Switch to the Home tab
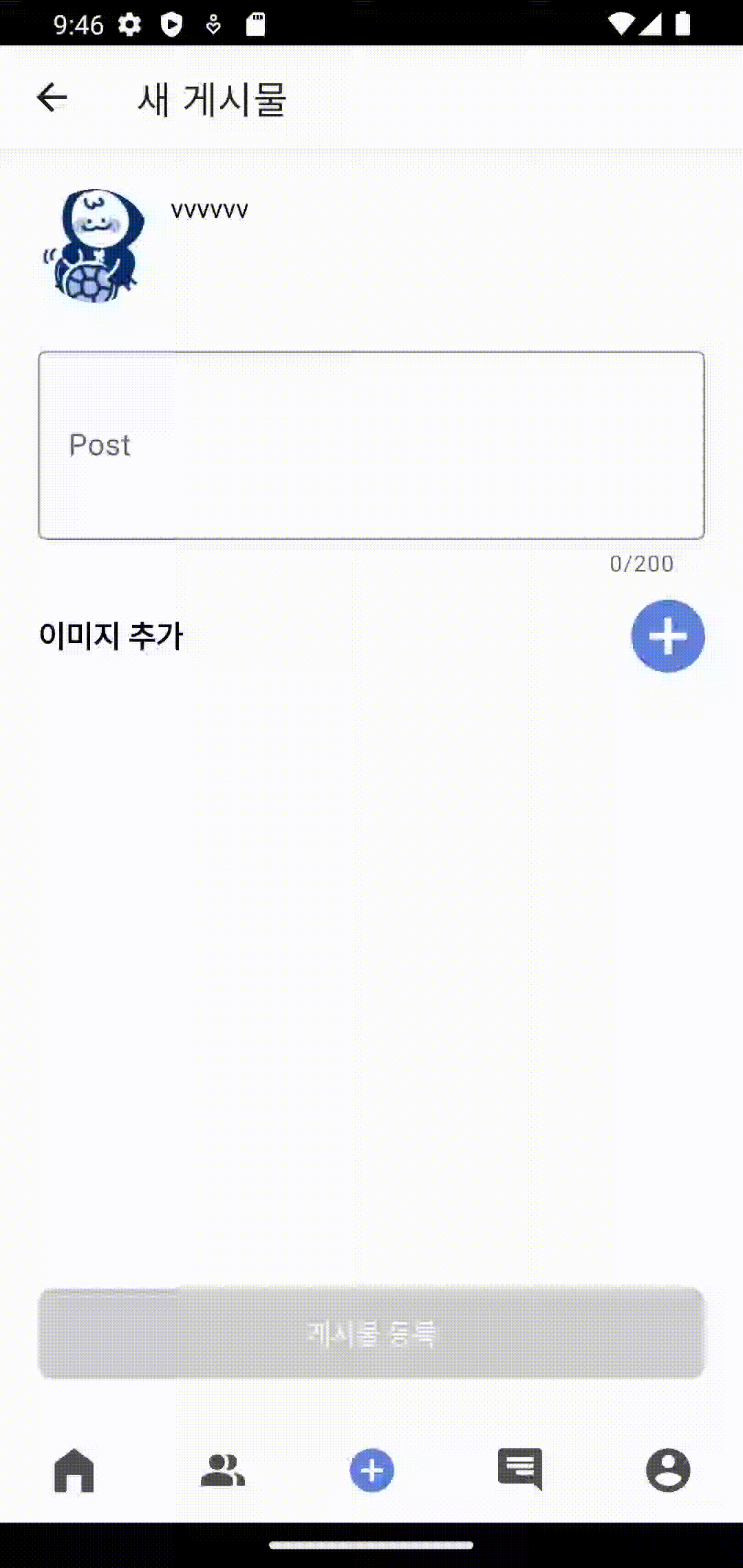The image size is (743, 1568). (x=74, y=1470)
